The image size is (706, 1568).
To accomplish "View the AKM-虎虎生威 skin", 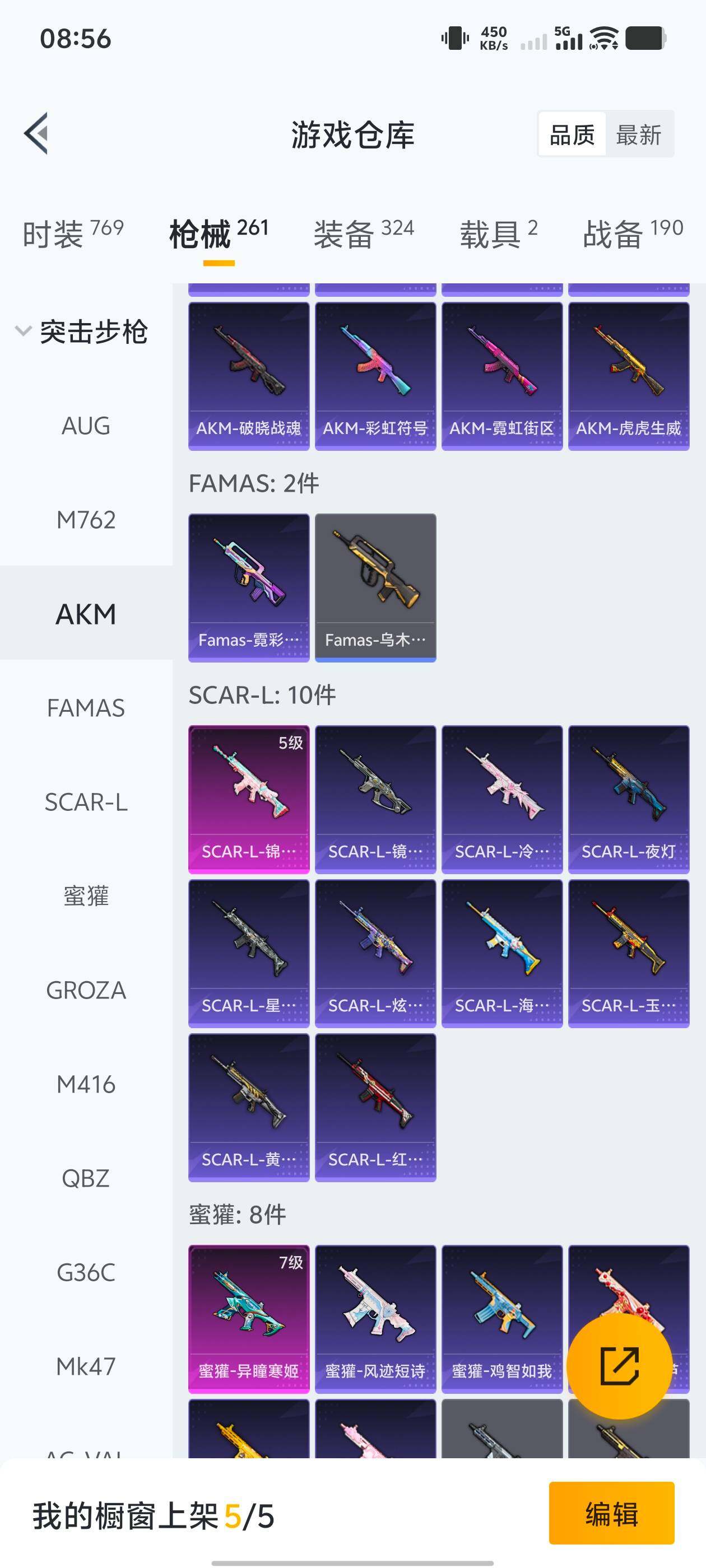I will pyautogui.click(x=629, y=376).
